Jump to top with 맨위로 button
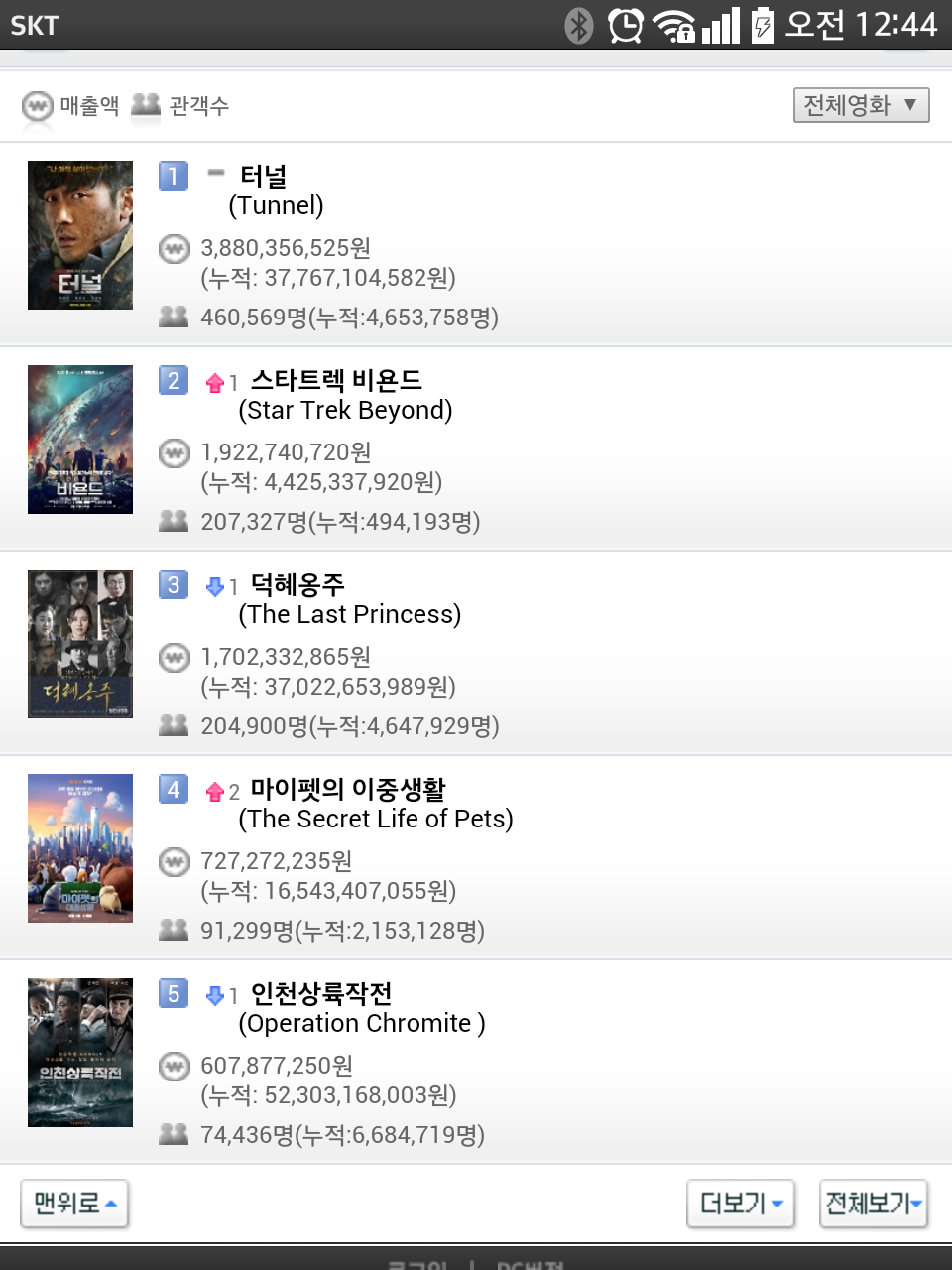The image size is (952, 1270). [x=75, y=1204]
